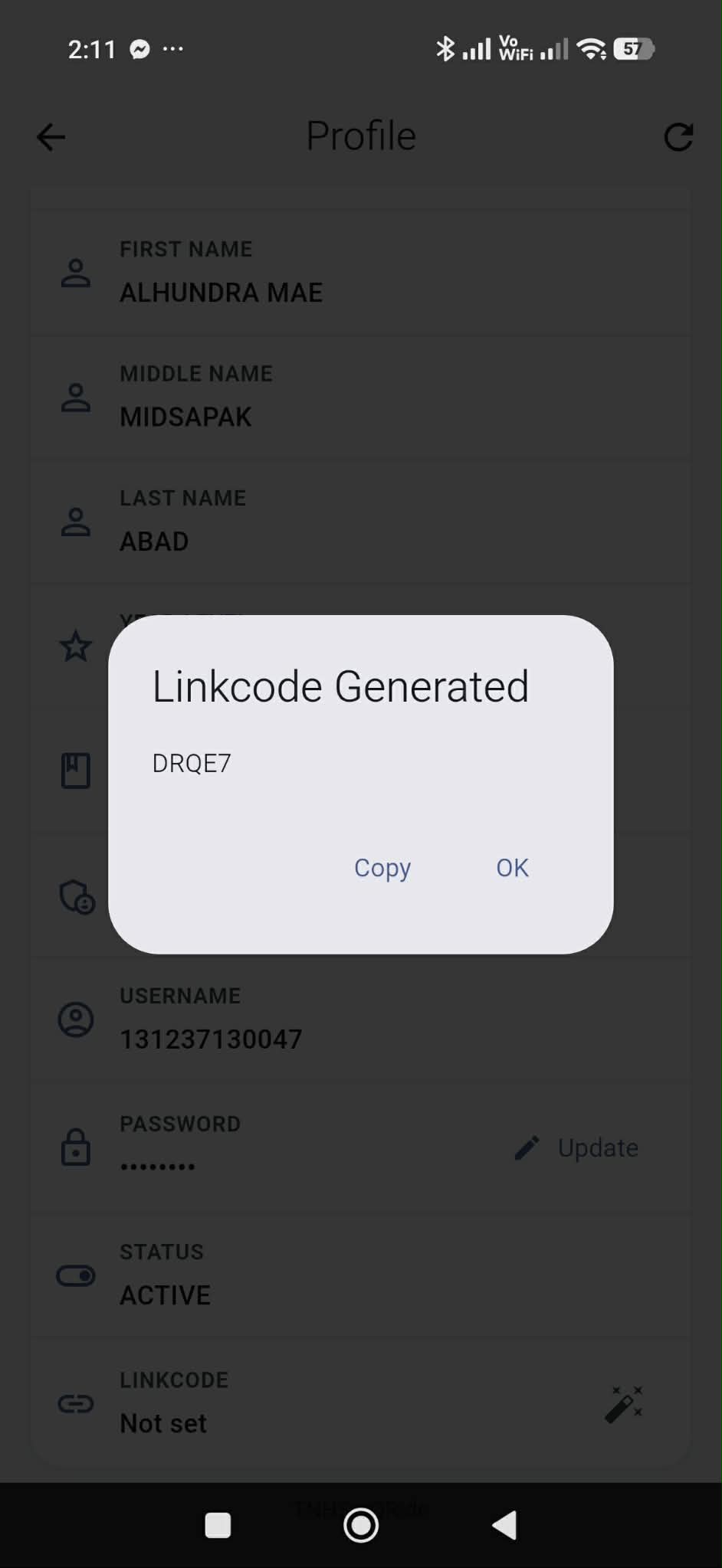Copy the generated linkcode DRQE7

382,868
